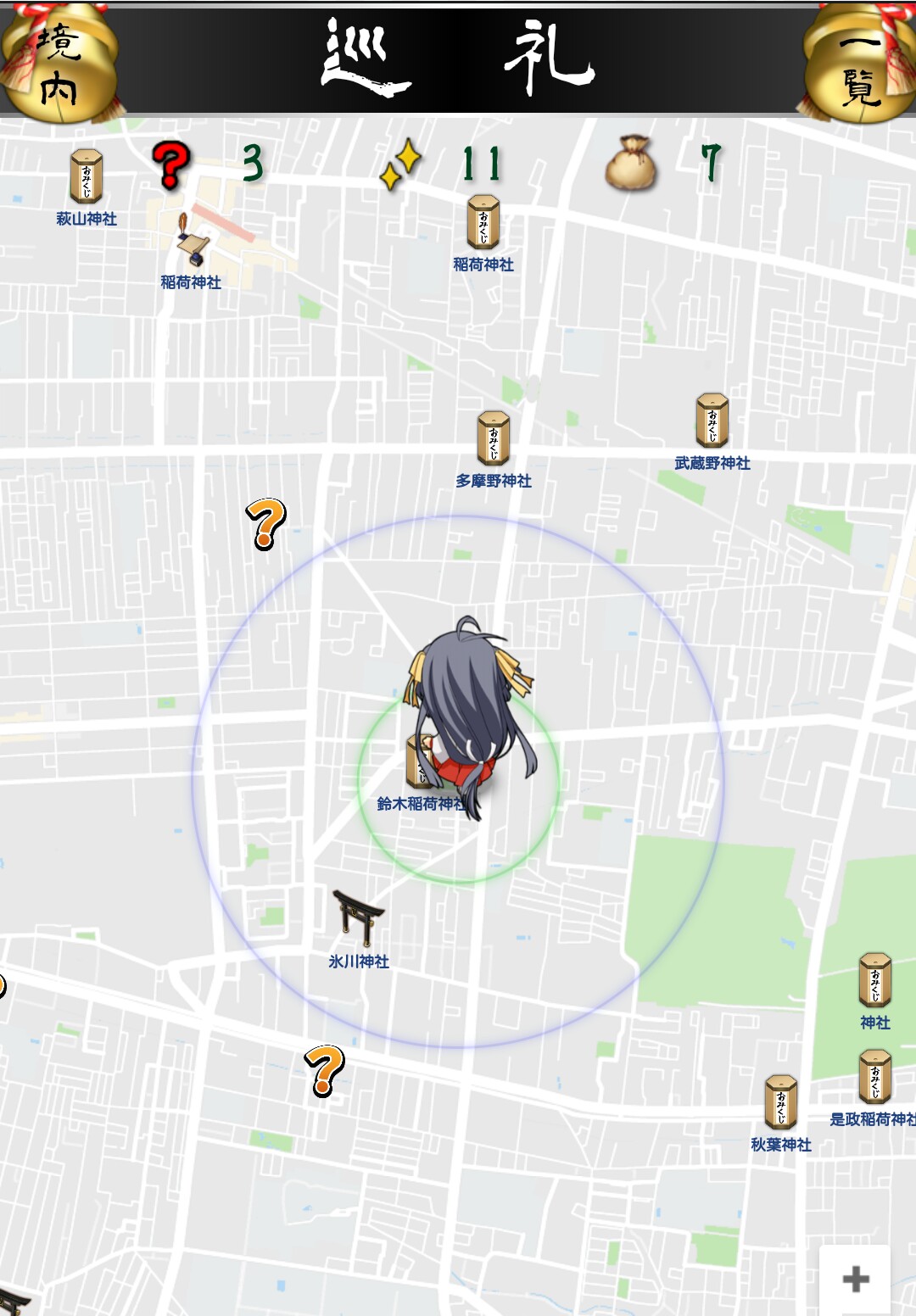Tap the 稲荷神社 marker with brush icon
This screenshot has width=916, height=1316.
coord(193,242)
